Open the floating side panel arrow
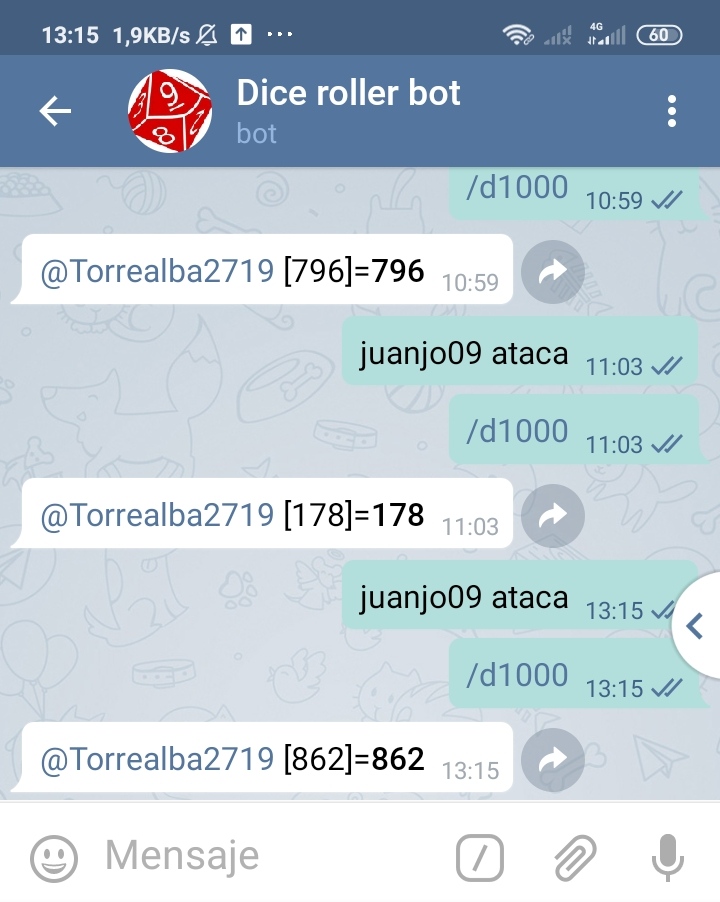The image size is (720, 902). 696,626
